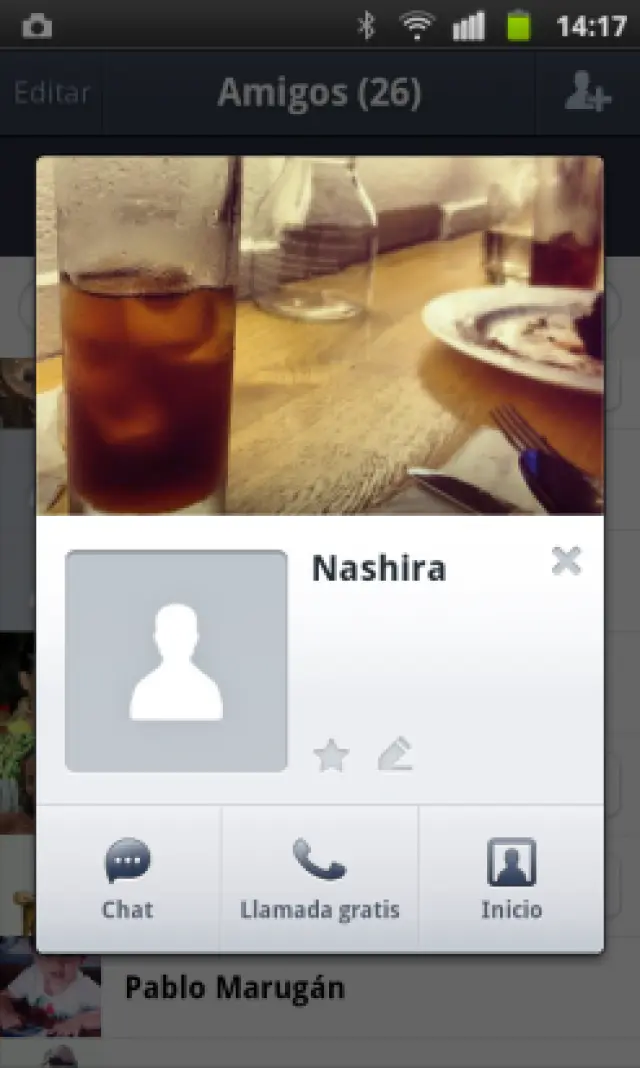Edit Nashira's display name
Viewport: 640px width, 1068px height.
click(395, 755)
